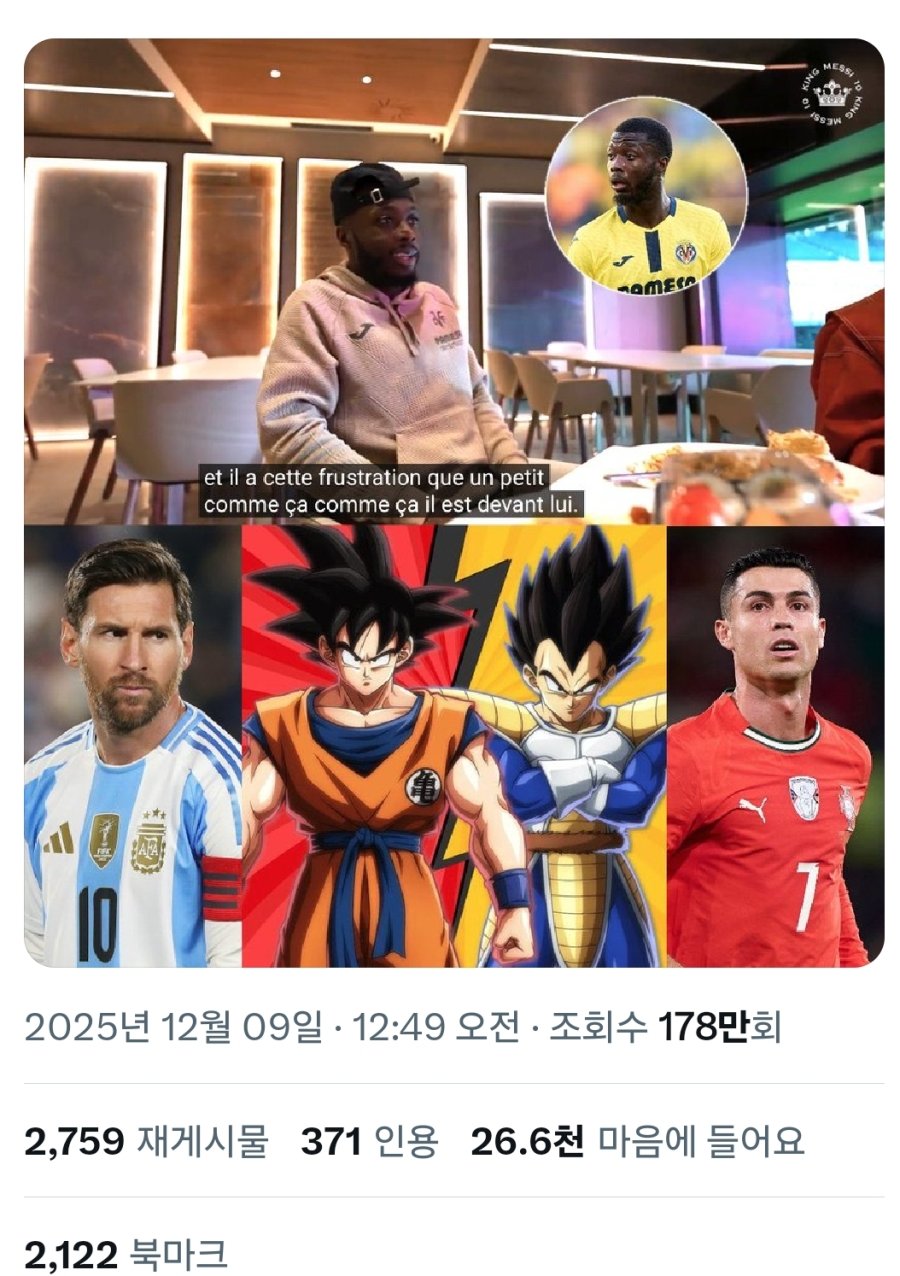View the 2,759 재게시물 reposts list
Screen dimensions: 900x1276
pyautogui.click(x=146, y=1141)
